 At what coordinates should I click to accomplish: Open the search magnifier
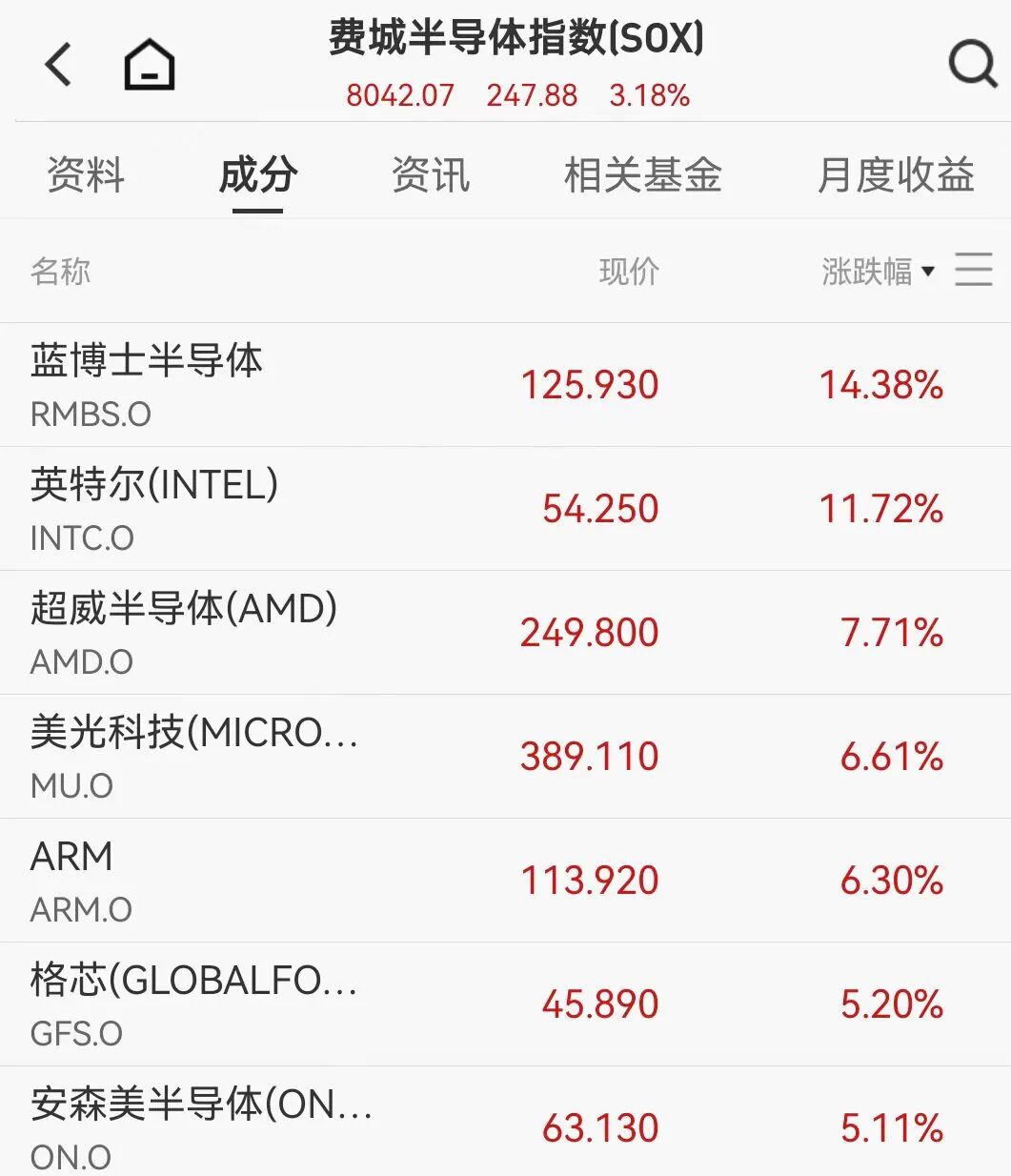[x=972, y=65]
